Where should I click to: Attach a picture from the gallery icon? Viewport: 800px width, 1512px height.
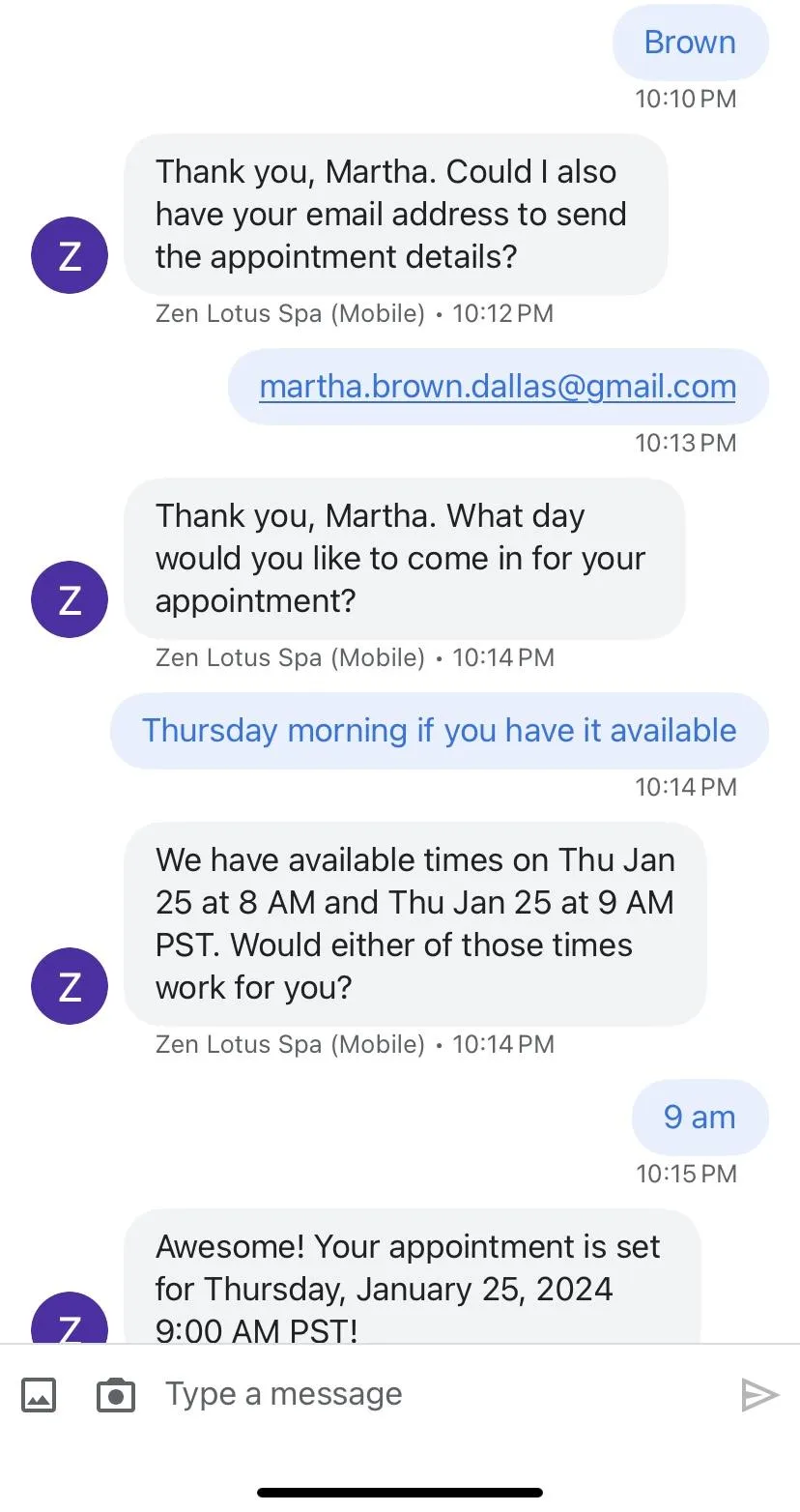(x=39, y=1395)
